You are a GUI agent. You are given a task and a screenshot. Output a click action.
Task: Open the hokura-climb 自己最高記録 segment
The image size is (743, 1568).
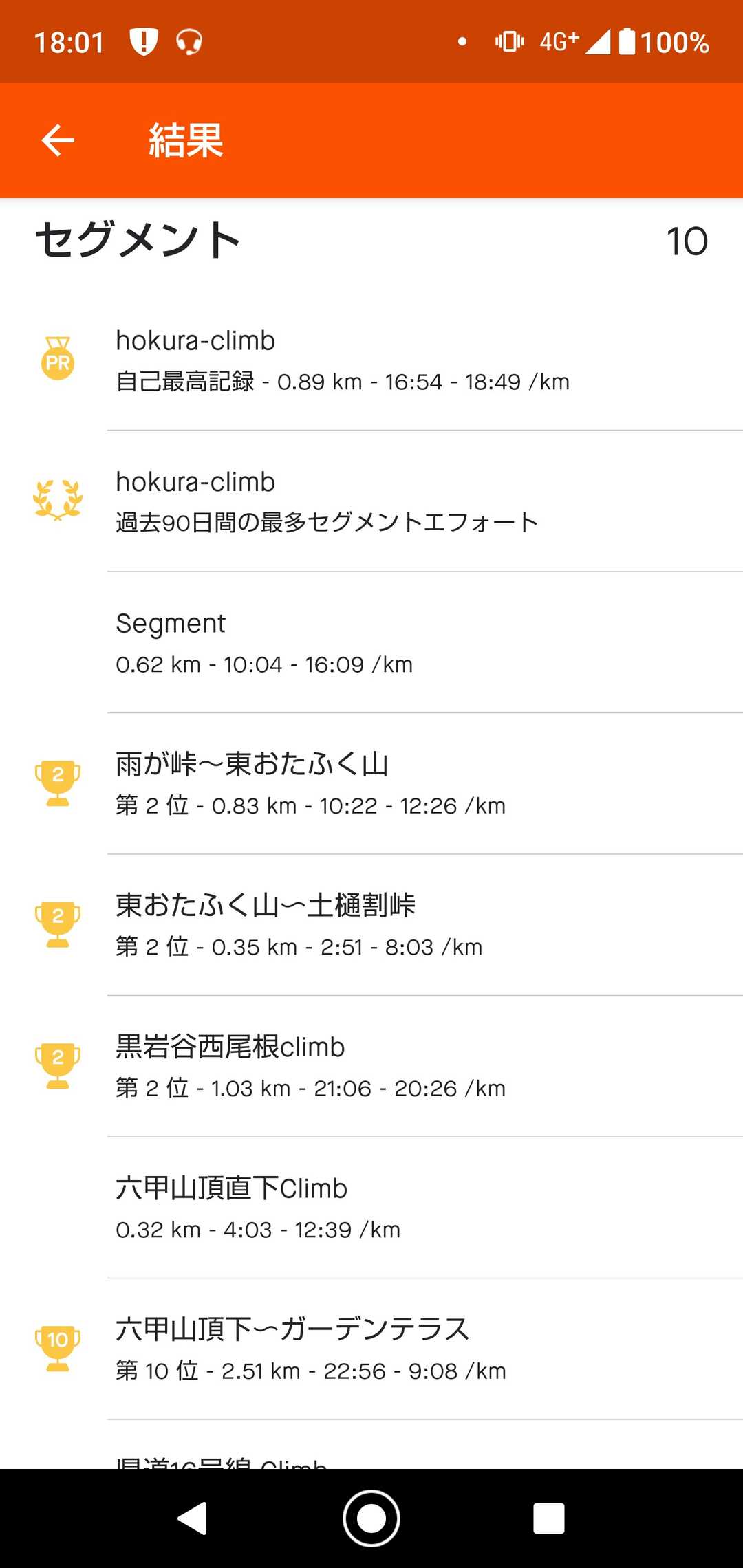(x=371, y=360)
